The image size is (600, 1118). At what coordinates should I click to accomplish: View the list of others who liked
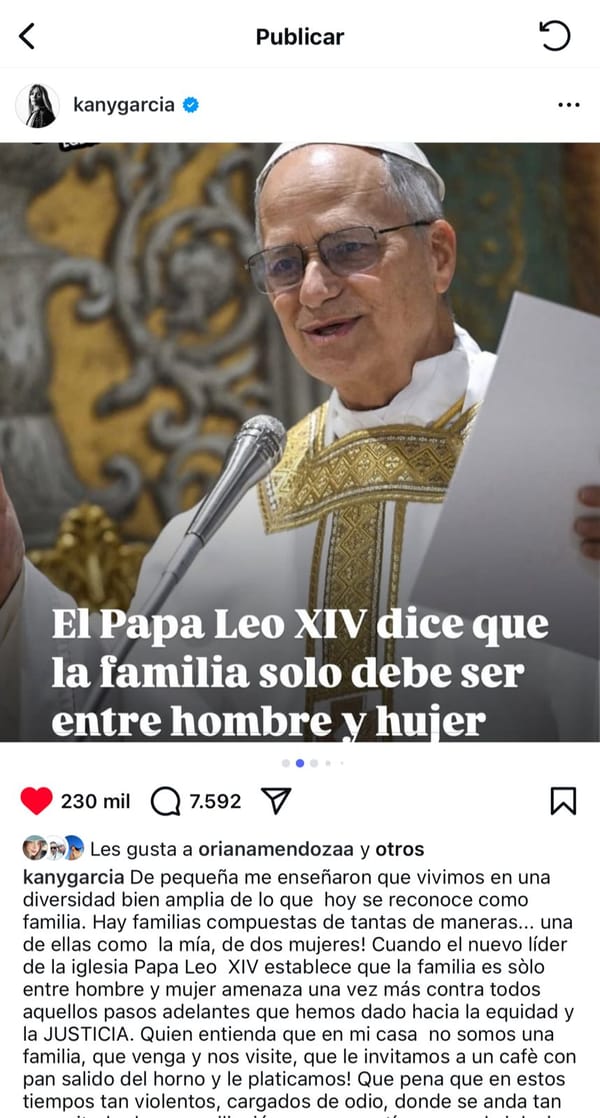click(400, 849)
